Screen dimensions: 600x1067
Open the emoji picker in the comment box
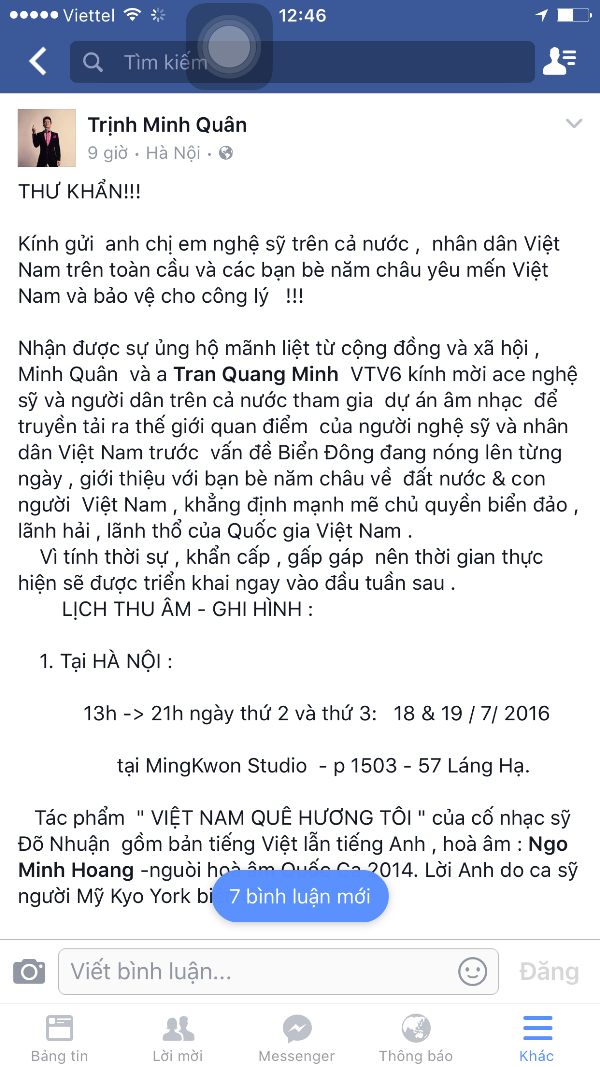coord(472,971)
